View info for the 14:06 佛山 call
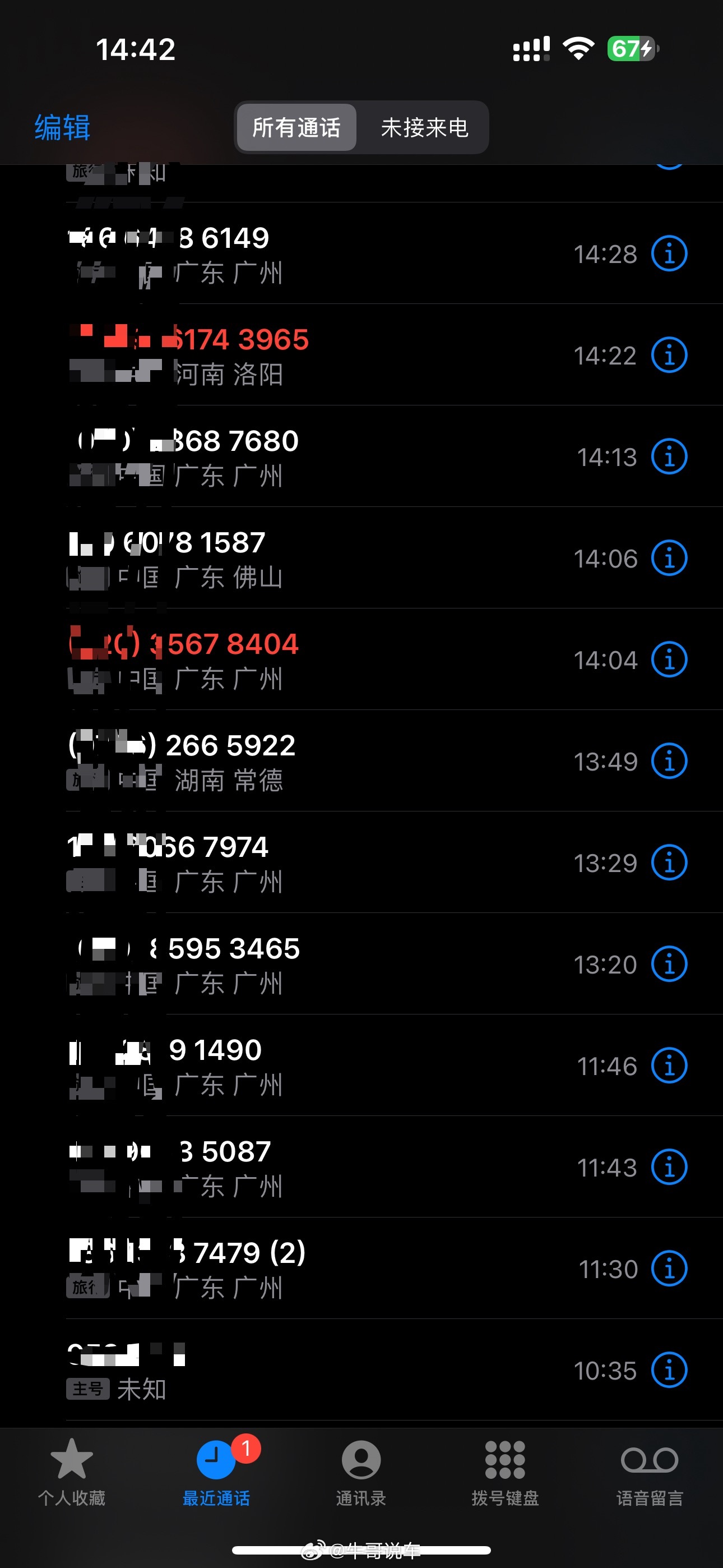The image size is (723, 1568). point(669,559)
